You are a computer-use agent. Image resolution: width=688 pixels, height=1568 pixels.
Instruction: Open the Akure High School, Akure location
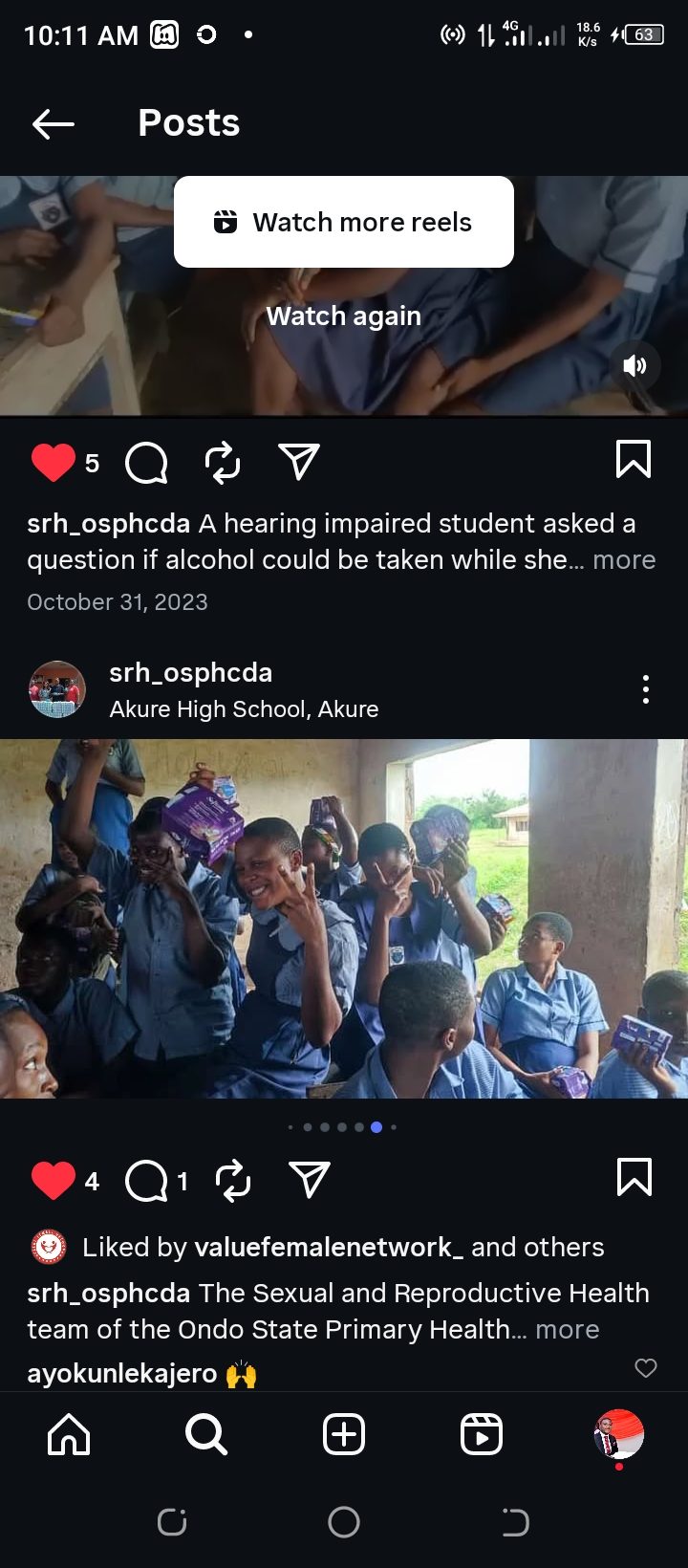point(244,709)
